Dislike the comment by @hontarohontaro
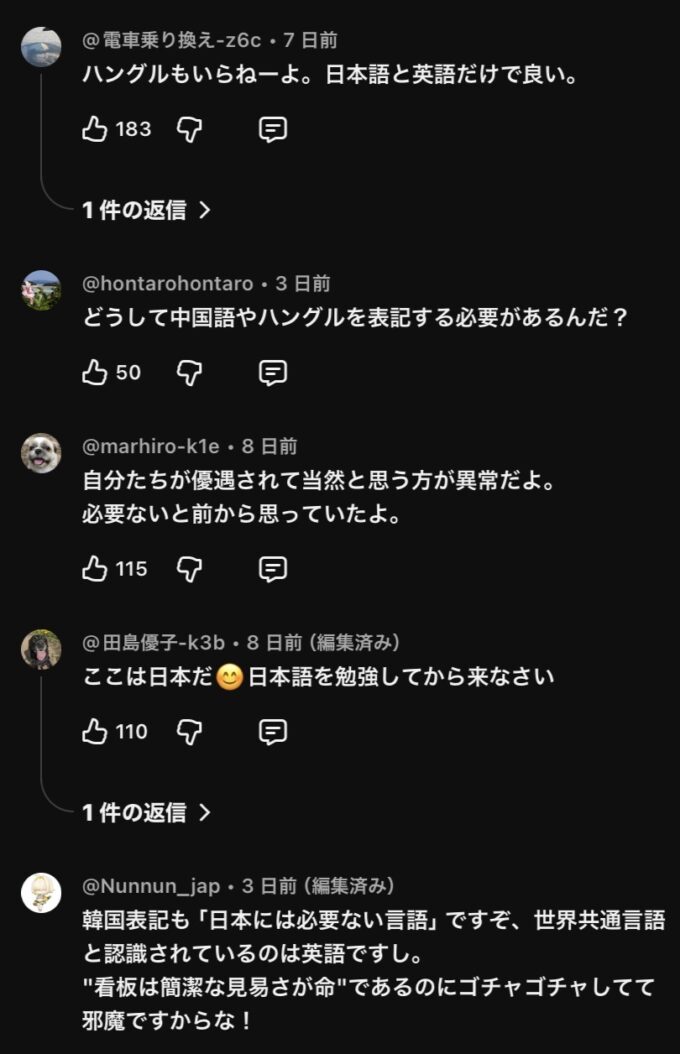 point(189,373)
